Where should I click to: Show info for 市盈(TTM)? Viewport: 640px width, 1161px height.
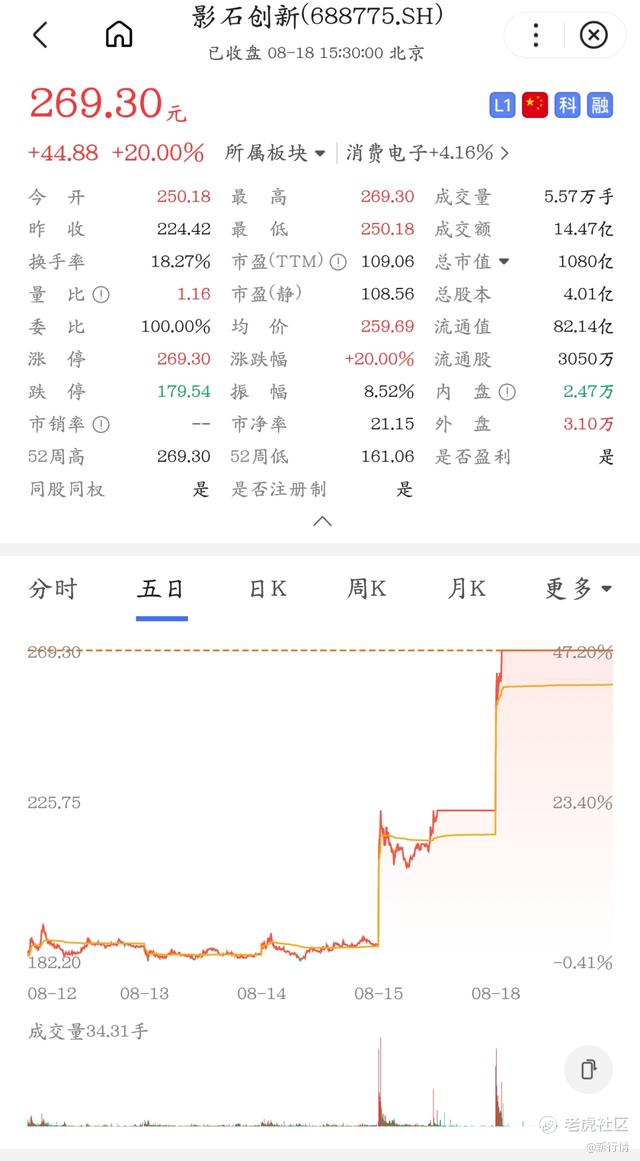point(338,261)
